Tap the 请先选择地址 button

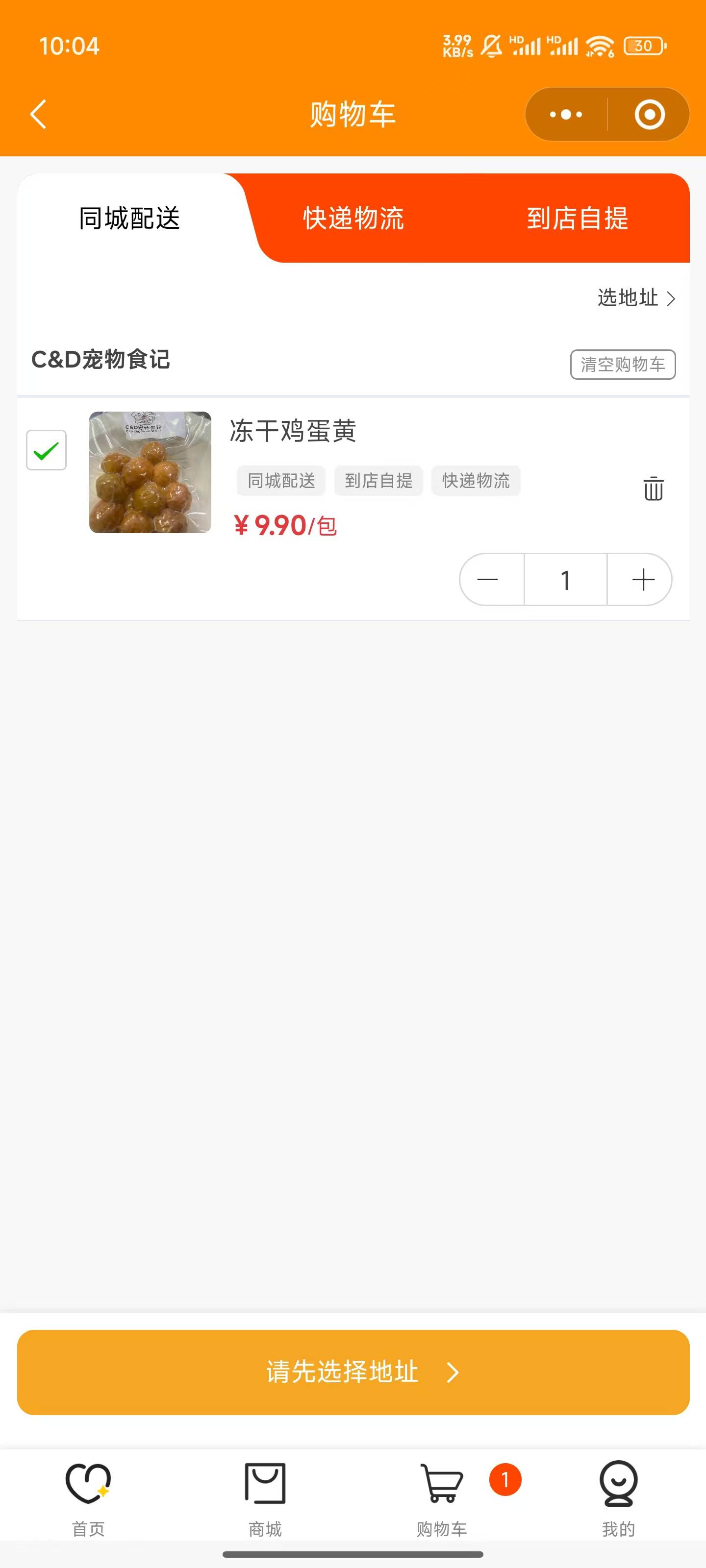click(353, 1372)
